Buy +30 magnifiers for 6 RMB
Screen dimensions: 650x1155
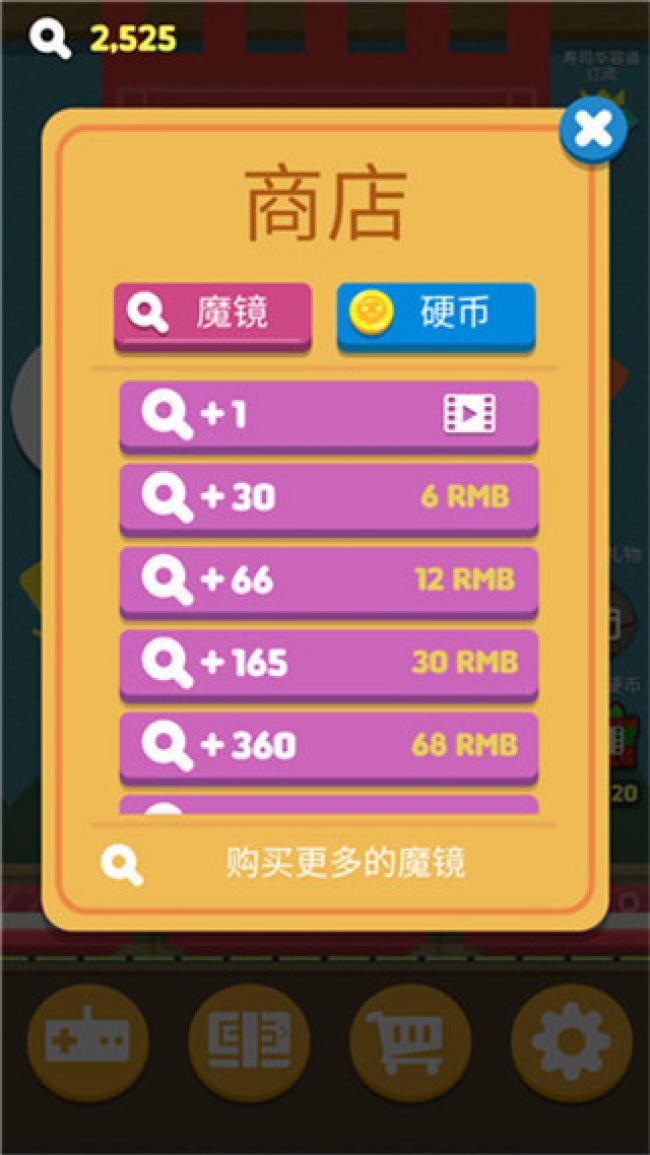[x=328, y=497]
